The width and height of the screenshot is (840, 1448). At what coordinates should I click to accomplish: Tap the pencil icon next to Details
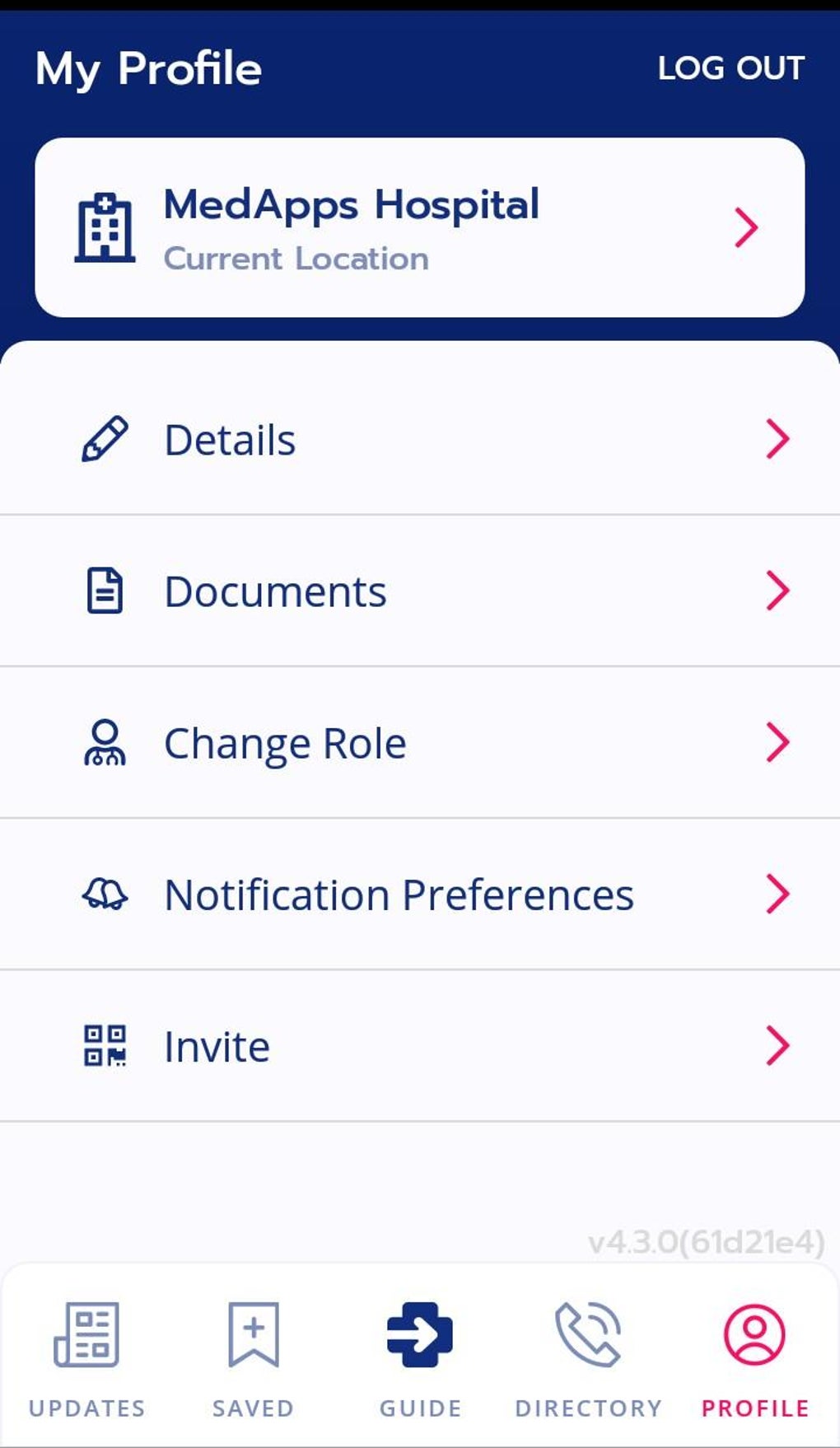pos(104,439)
